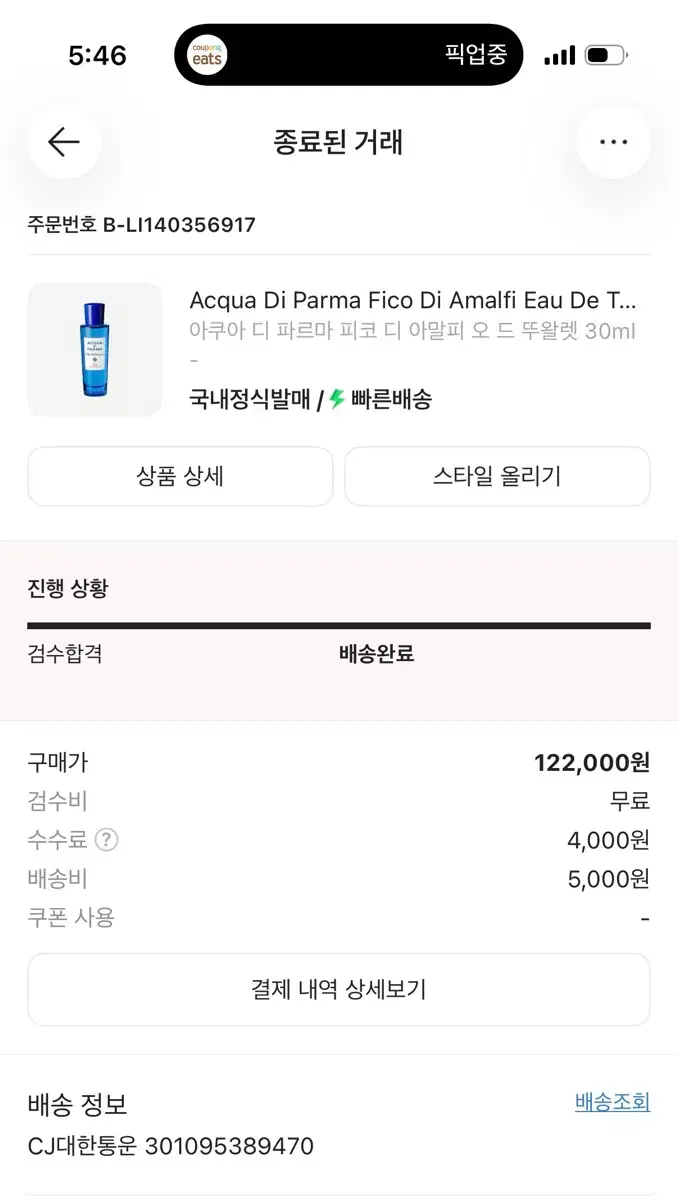Open the 수수료 help question mark

coord(106,840)
